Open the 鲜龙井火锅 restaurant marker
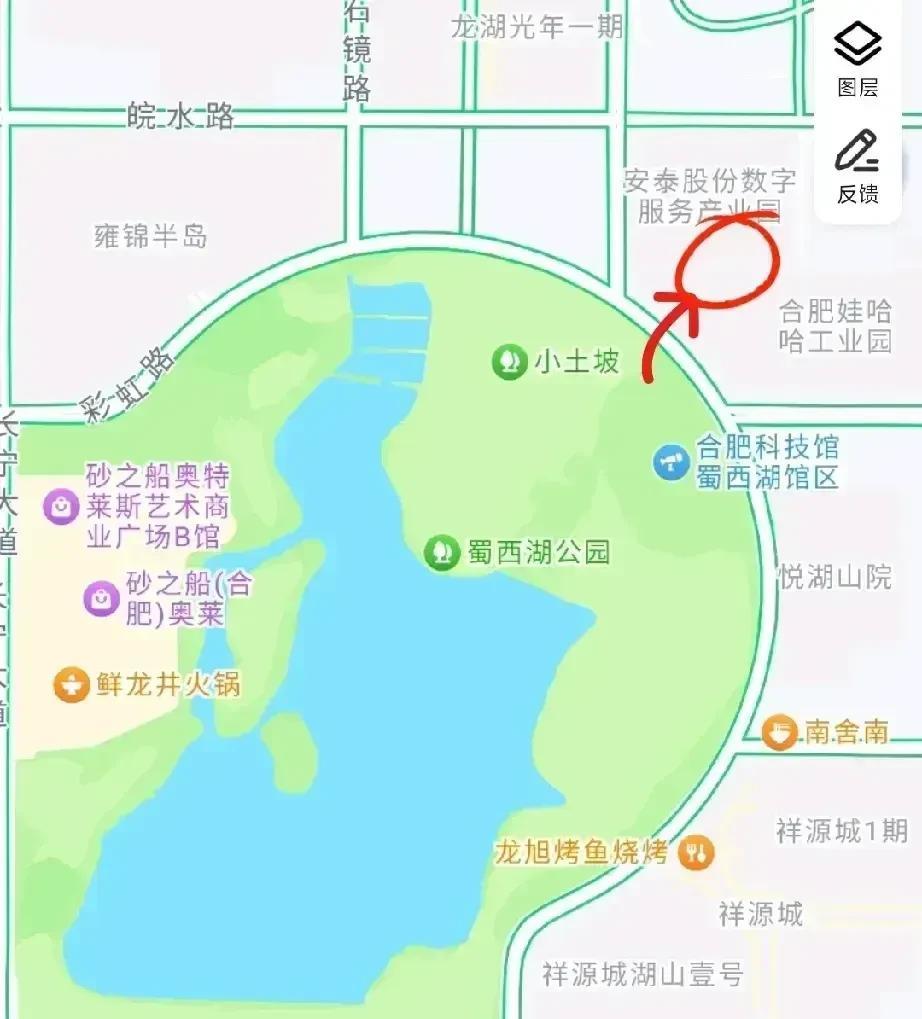922x1019 pixels. (71, 685)
